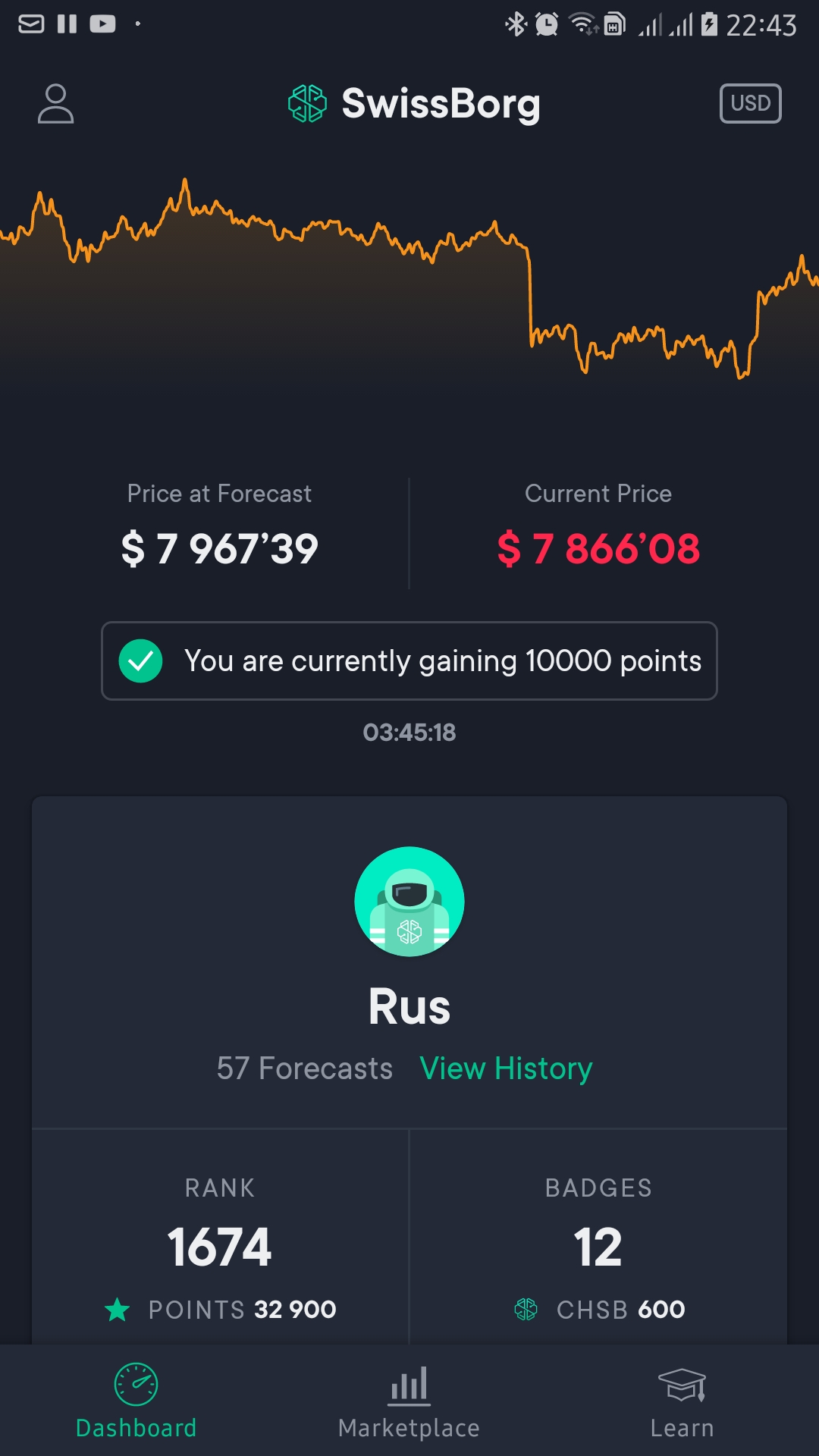Open the user profile icon
Screen dimensions: 819x1456
click(55, 104)
